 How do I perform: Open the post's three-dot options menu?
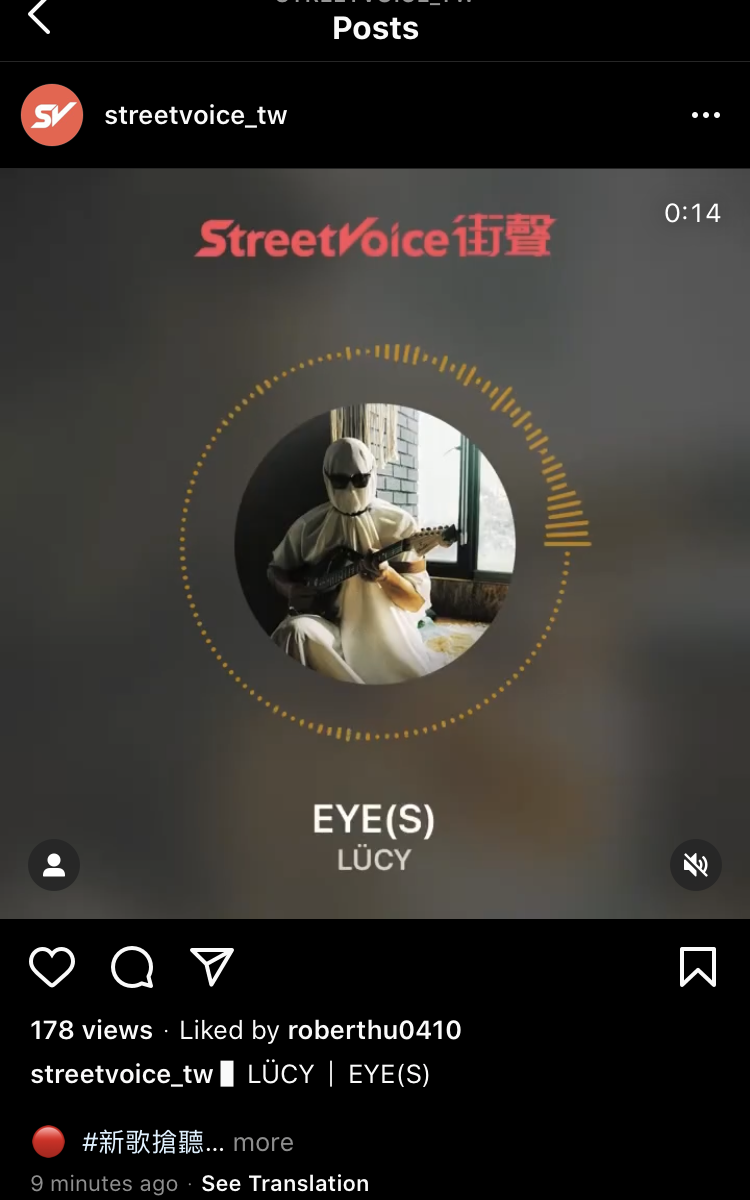click(x=705, y=115)
